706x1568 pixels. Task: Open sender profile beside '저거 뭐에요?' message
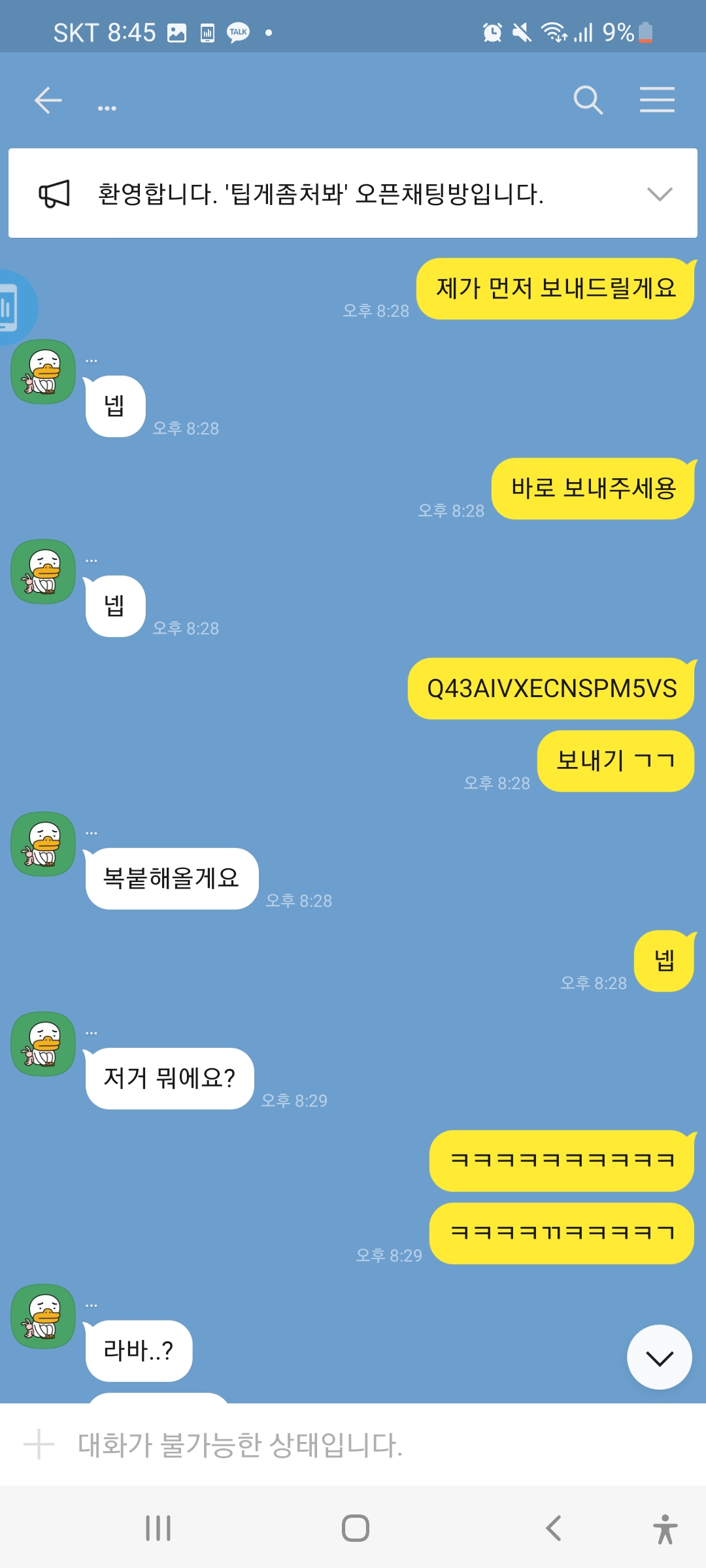(43, 1044)
